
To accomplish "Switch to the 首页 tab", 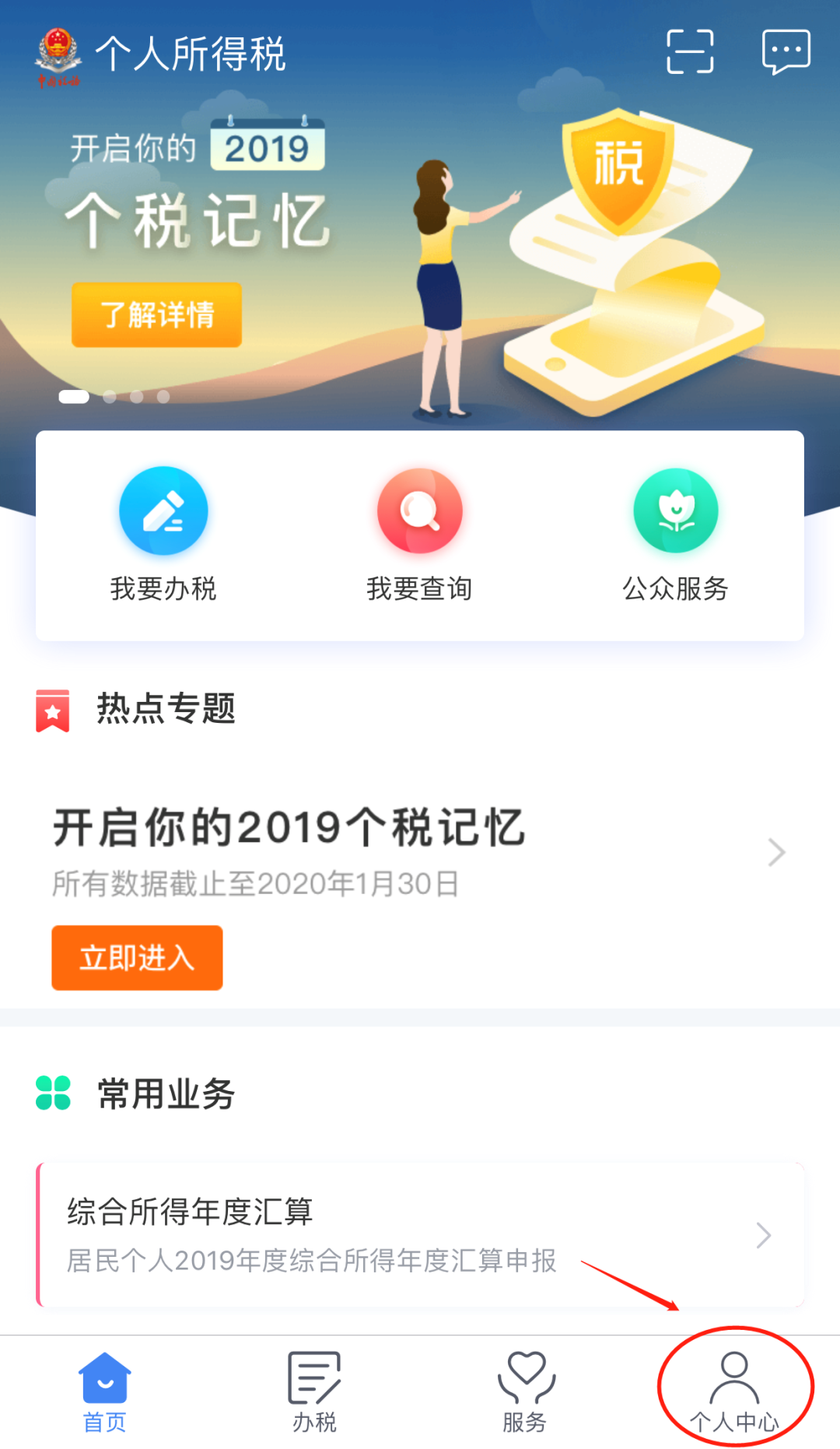I will click(x=104, y=1393).
